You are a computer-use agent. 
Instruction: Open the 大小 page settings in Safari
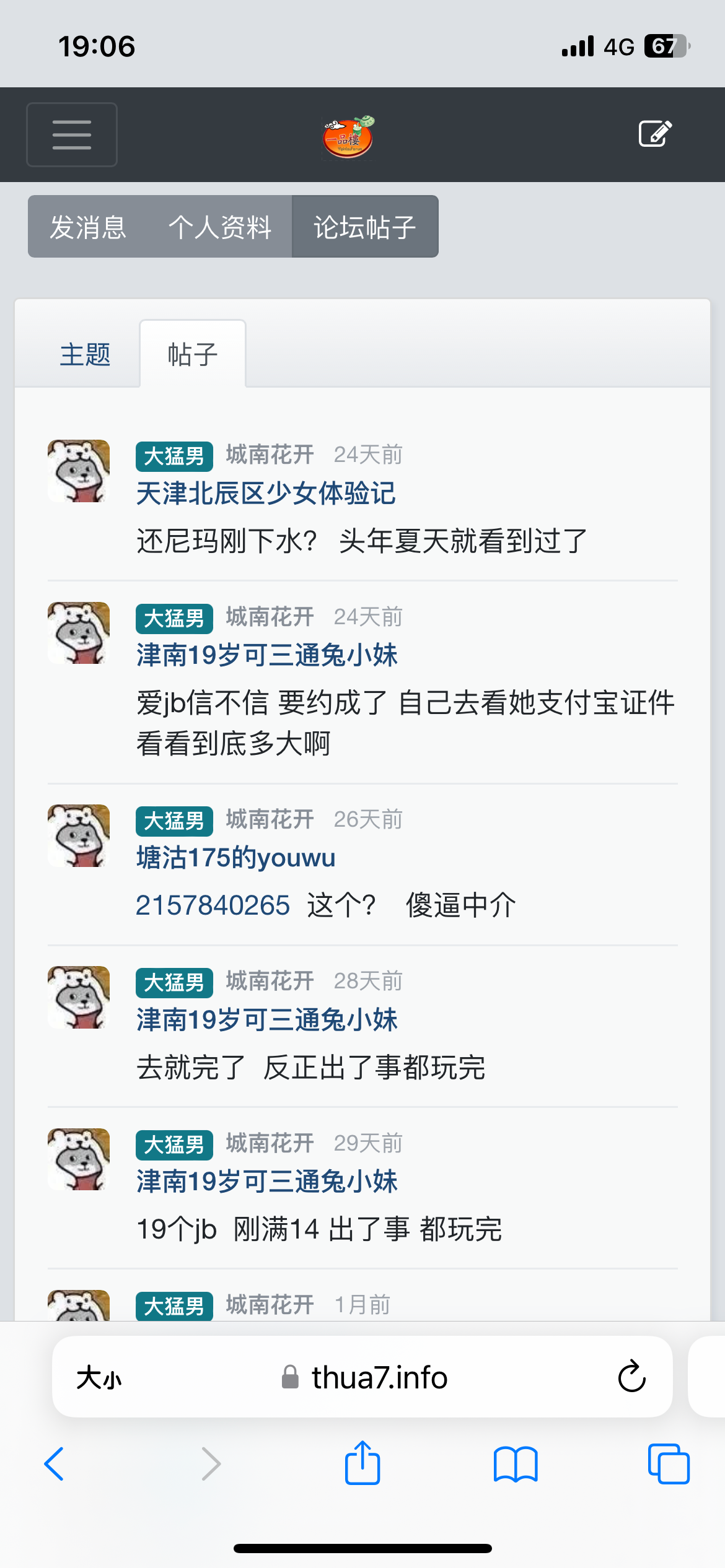pyautogui.click(x=99, y=1378)
